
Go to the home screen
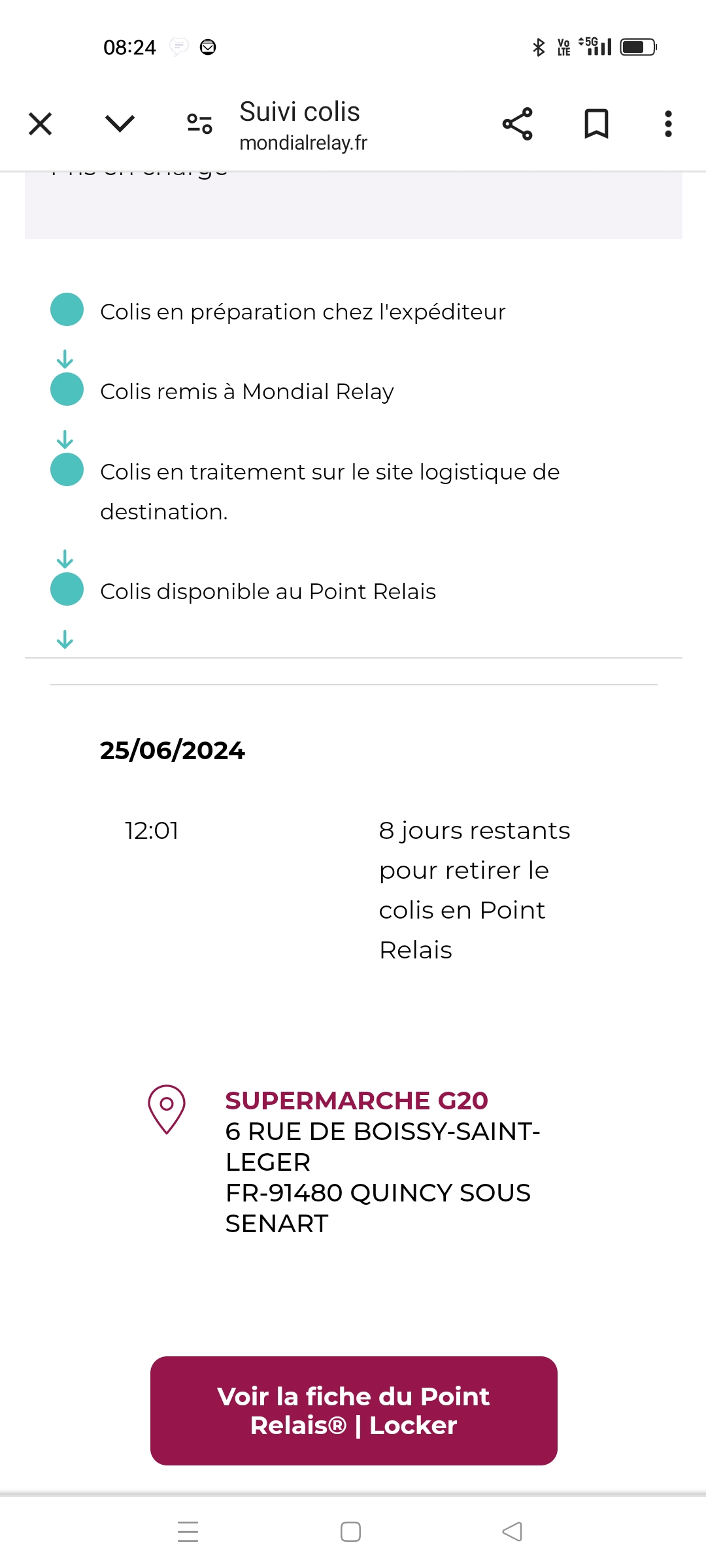350,1531
